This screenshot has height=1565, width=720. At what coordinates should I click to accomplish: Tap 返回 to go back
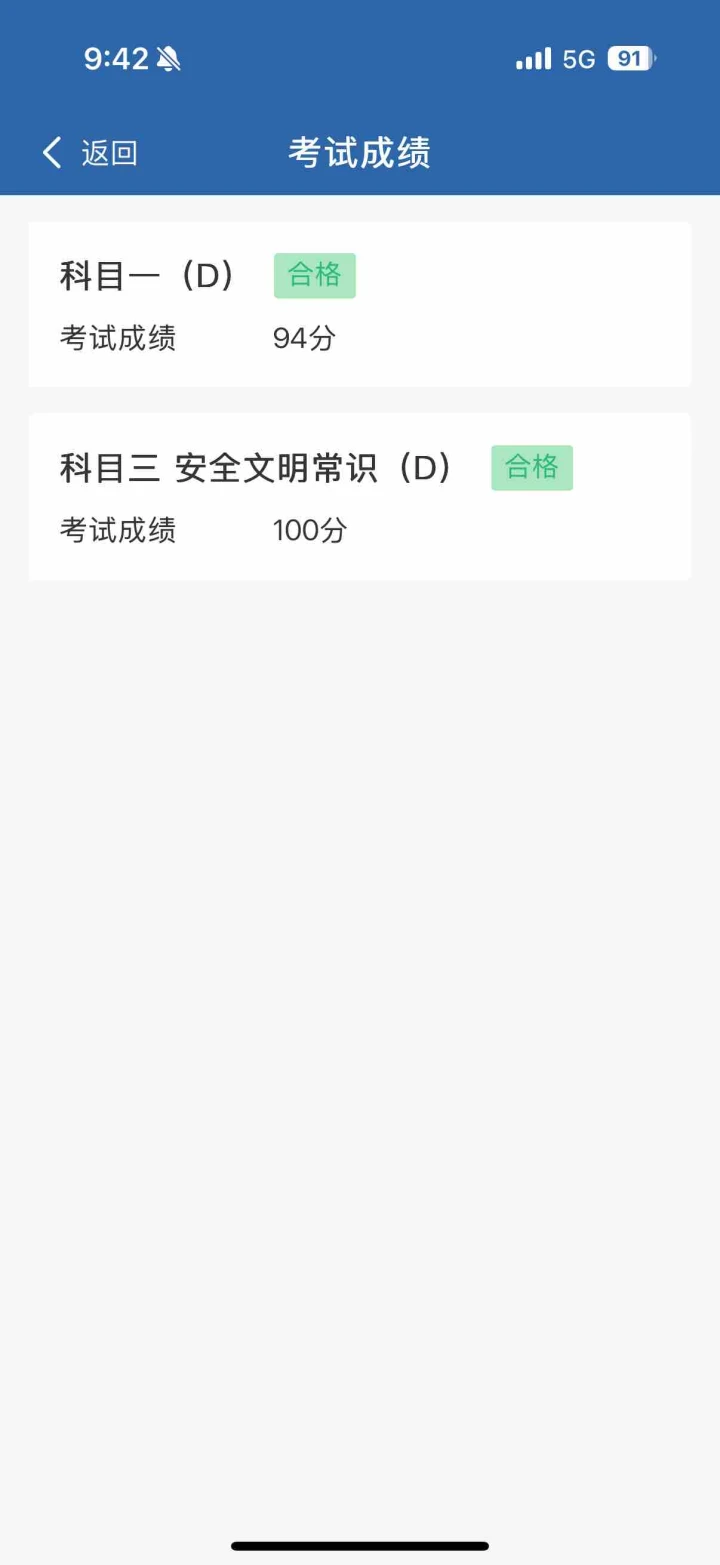click(90, 153)
